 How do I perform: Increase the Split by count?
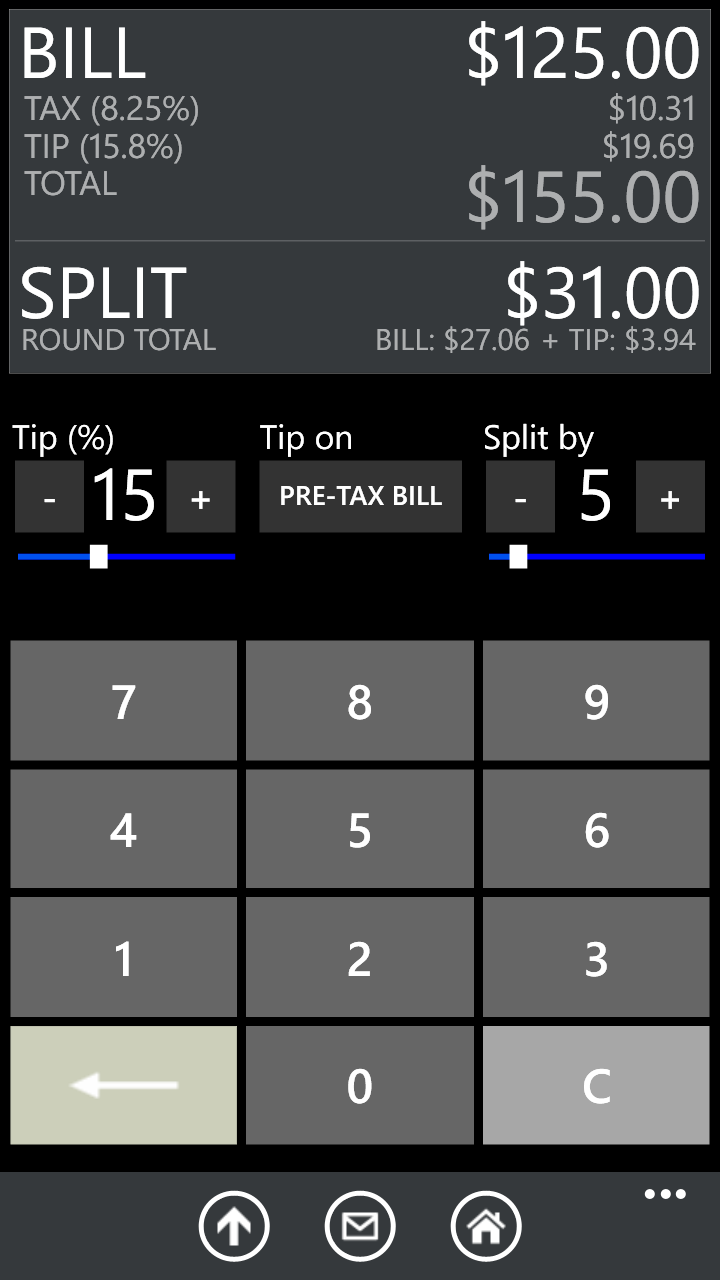(x=670, y=497)
